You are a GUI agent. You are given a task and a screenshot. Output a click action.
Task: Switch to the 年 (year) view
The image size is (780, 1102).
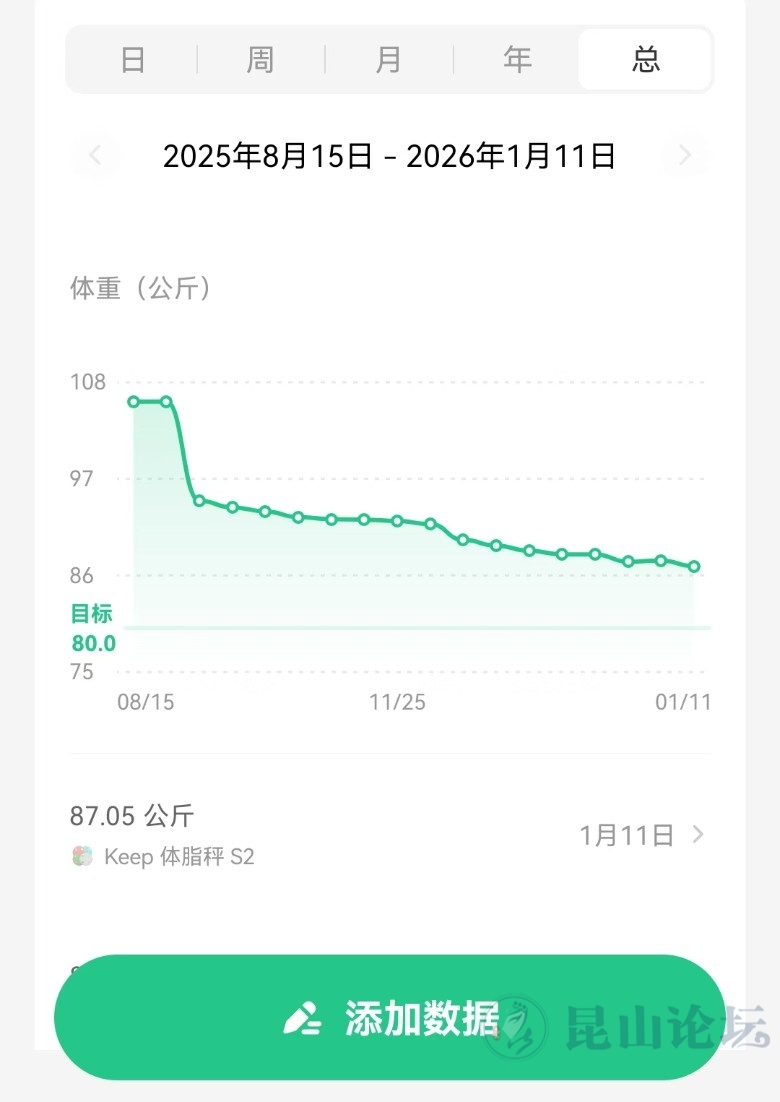pyautogui.click(x=516, y=60)
